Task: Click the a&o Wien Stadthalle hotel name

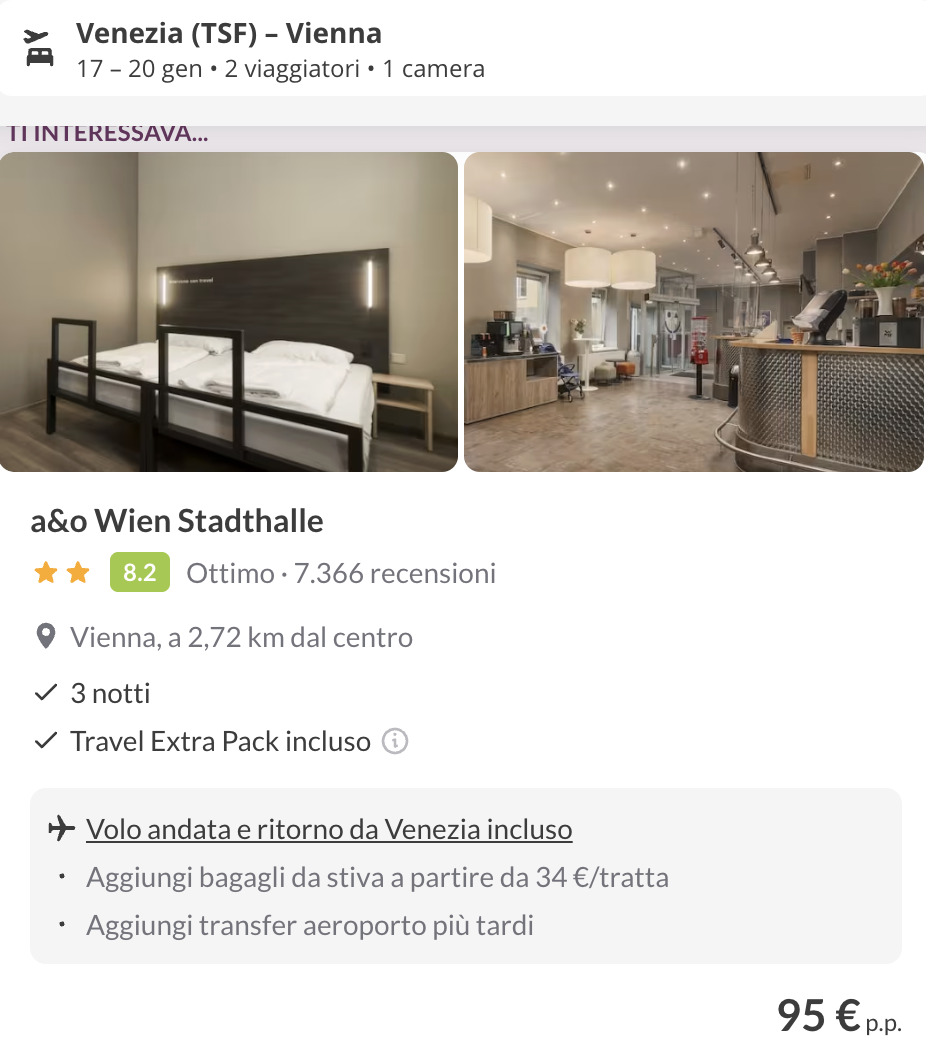Action: point(176,520)
